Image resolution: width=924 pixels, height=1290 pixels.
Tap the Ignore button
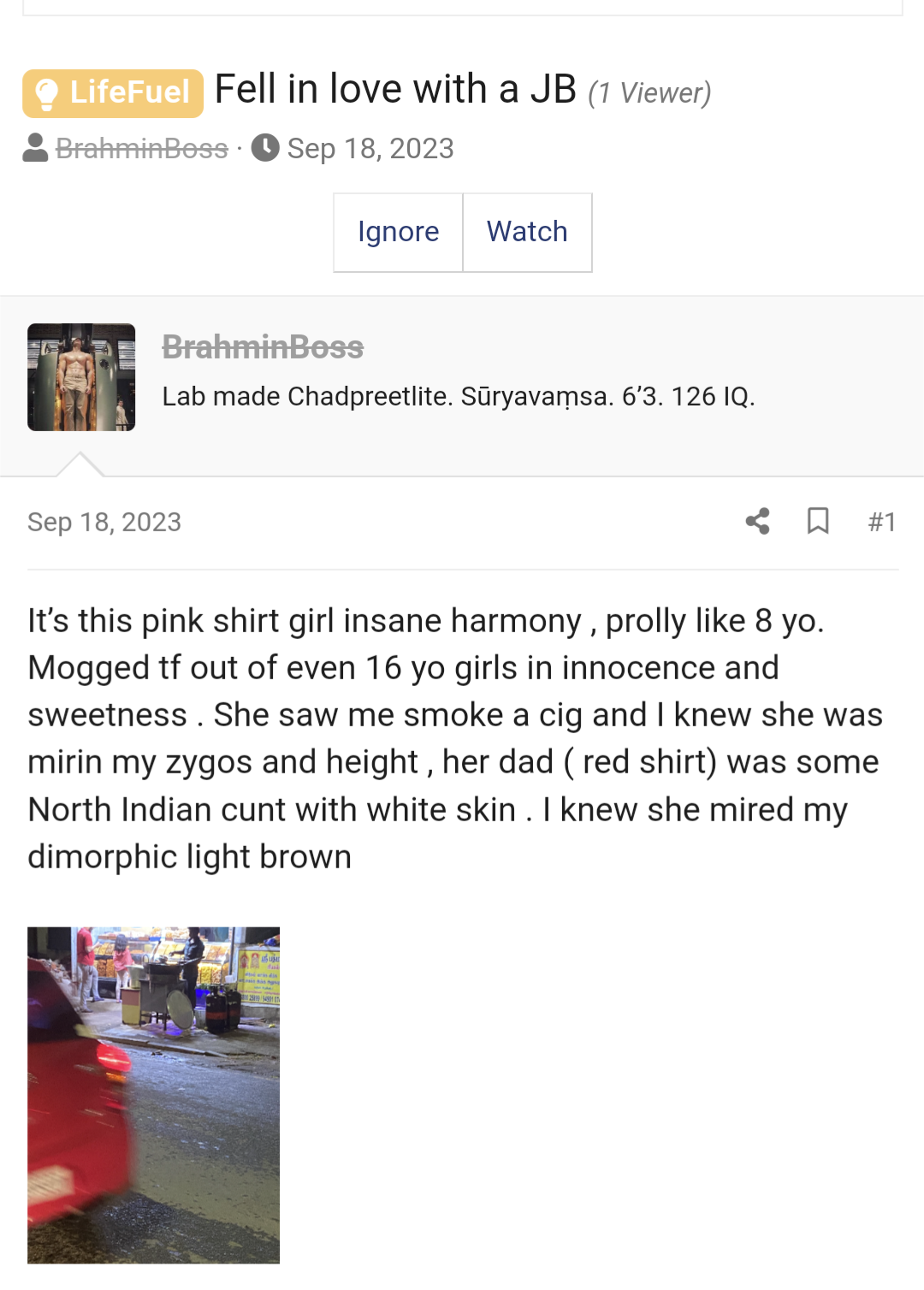398,232
